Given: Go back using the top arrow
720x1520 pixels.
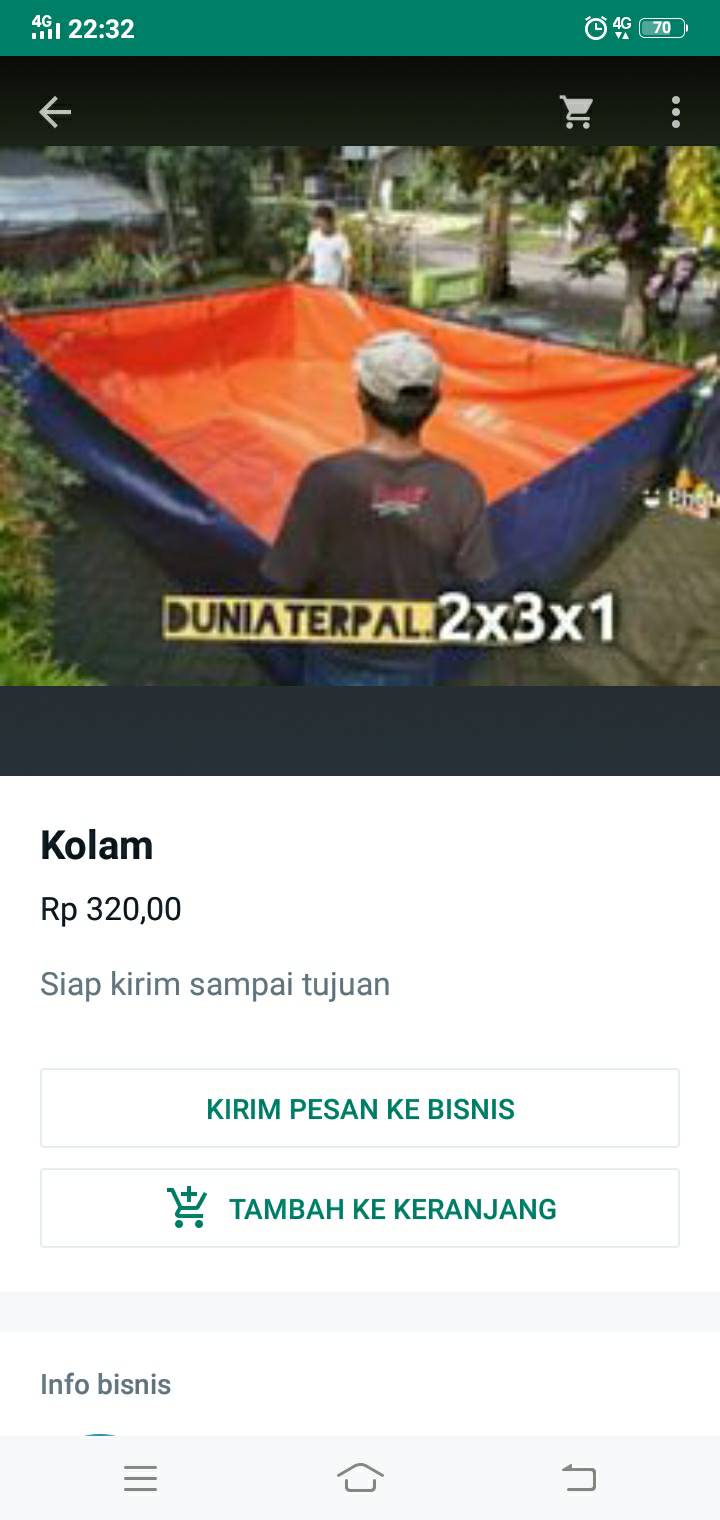Looking at the screenshot, I should (x=55, y=112).
